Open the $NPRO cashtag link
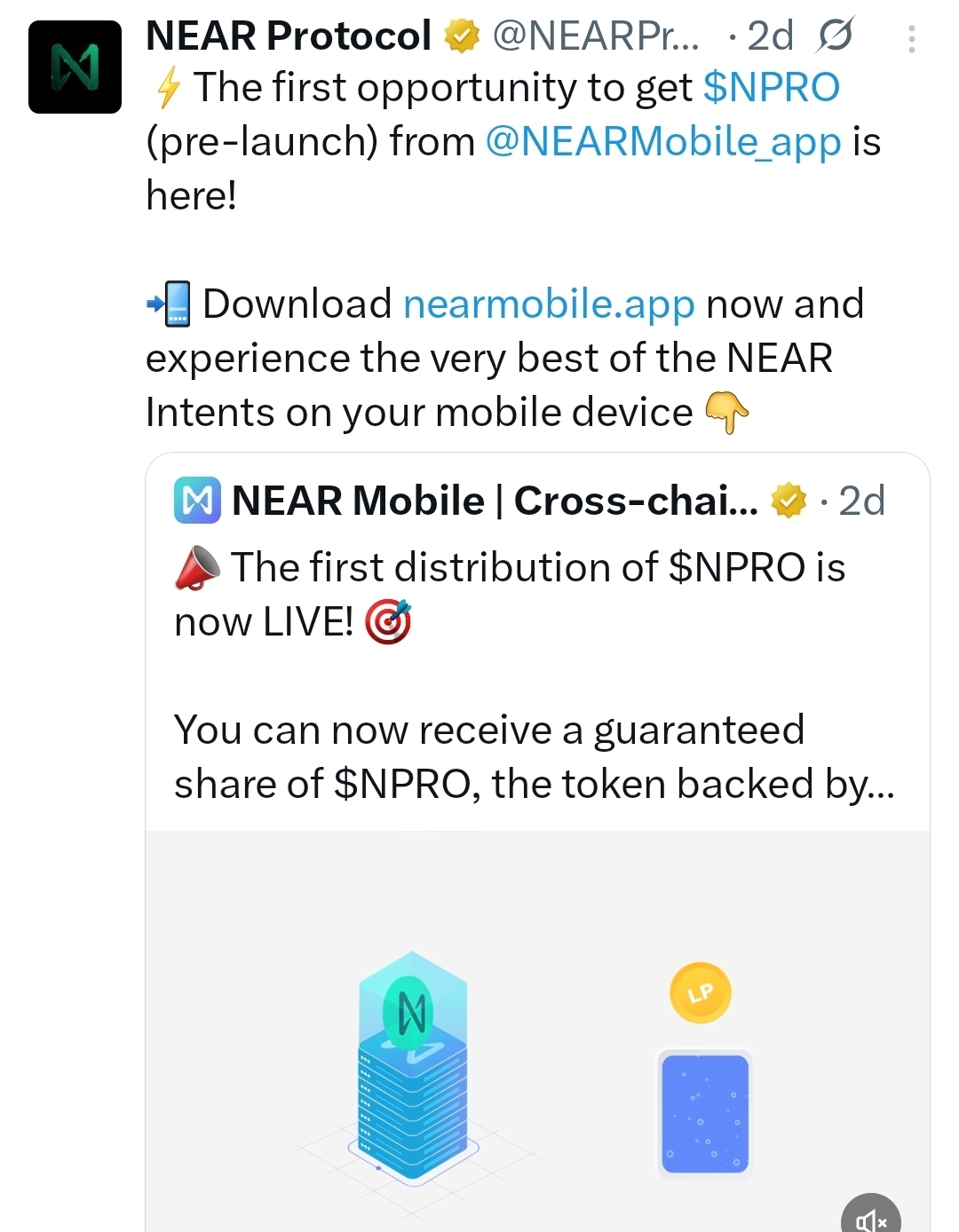Image resolution: width=959 pixels, height=1232 pixels. [771, 88]
